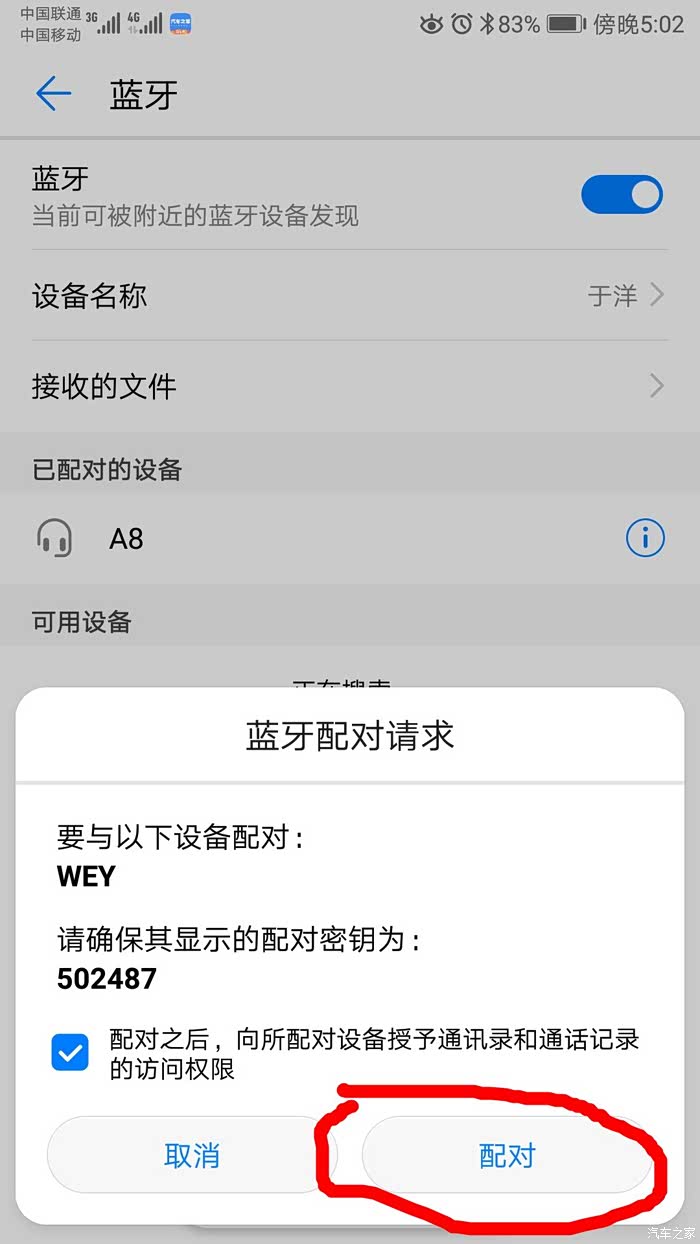This screenshot has height=1244, width=700.
Task: Uncheck the contacts and call log access box
Action: [x=70, y=1053]
